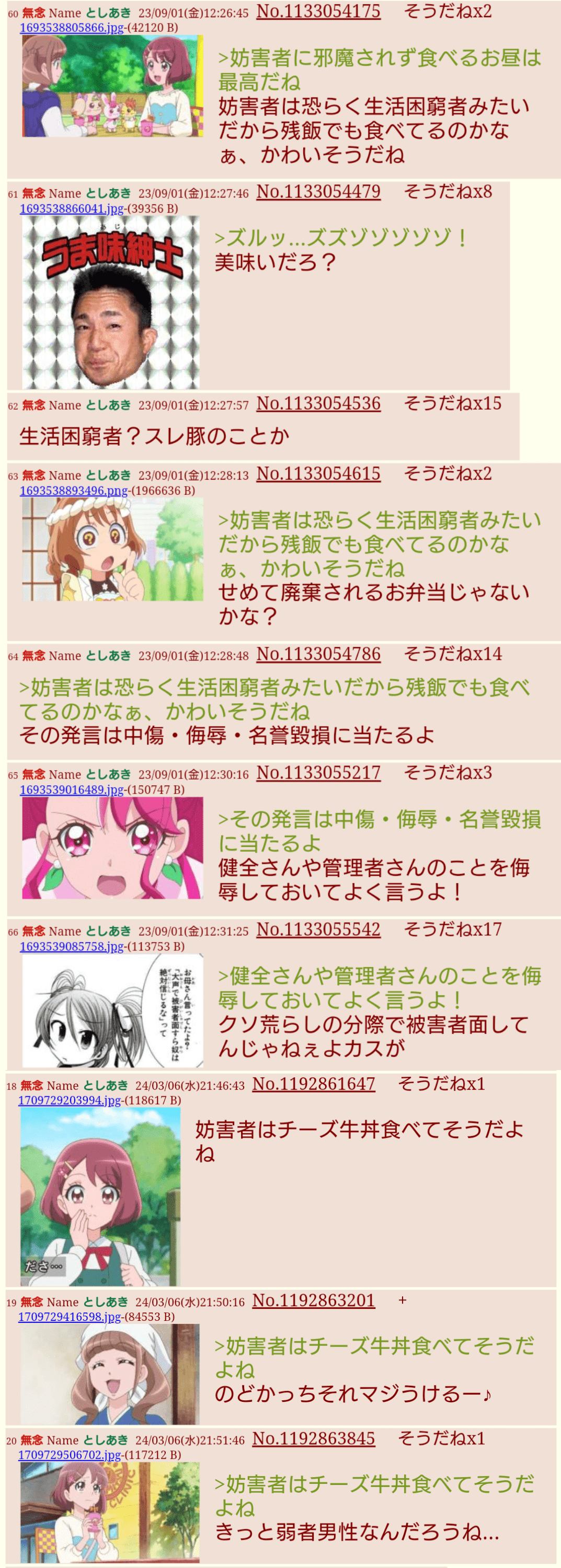Open file link 1693538805866.jpg
The image size is (561, 1568).
[x=71, y=28]
